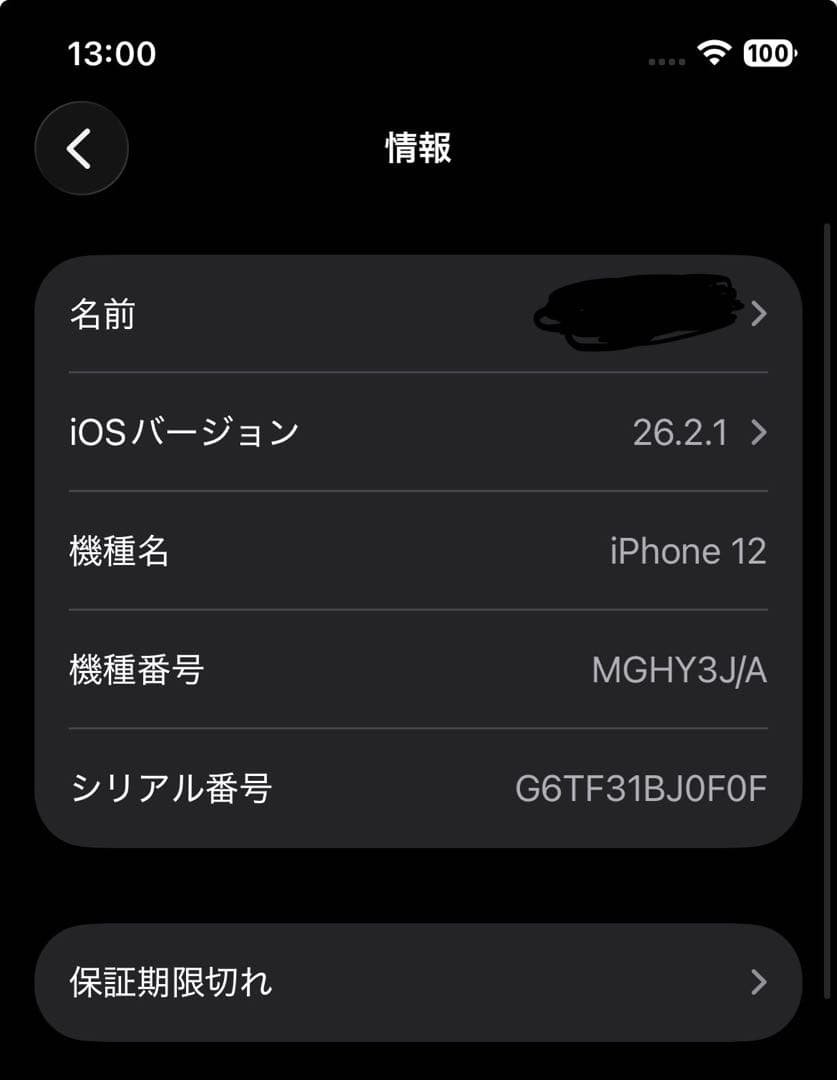Expand the iOSバージョン row chevron
The image size is (837, 1080).
click(x=760, y=432)
